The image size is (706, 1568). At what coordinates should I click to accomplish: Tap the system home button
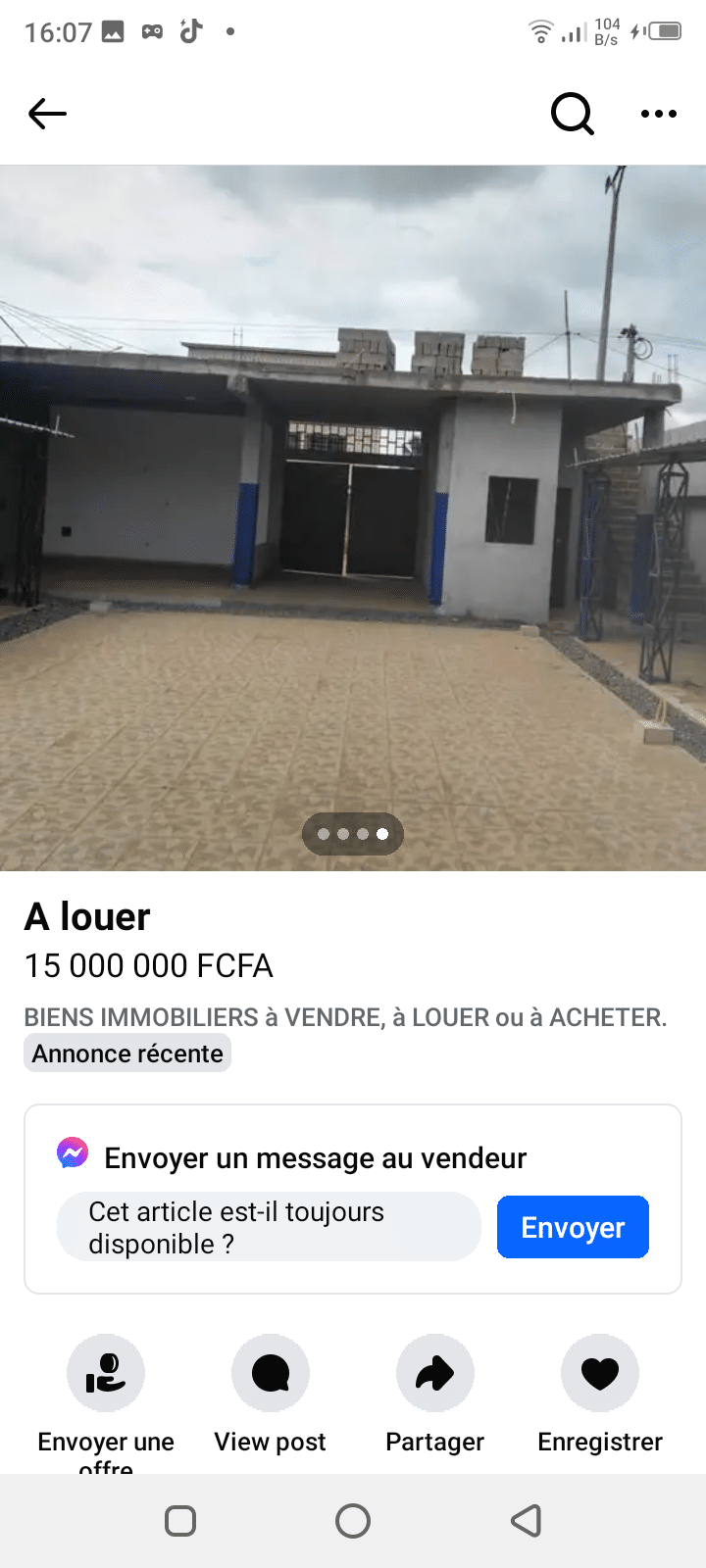pyautogui.click(x=353, y=1521)
